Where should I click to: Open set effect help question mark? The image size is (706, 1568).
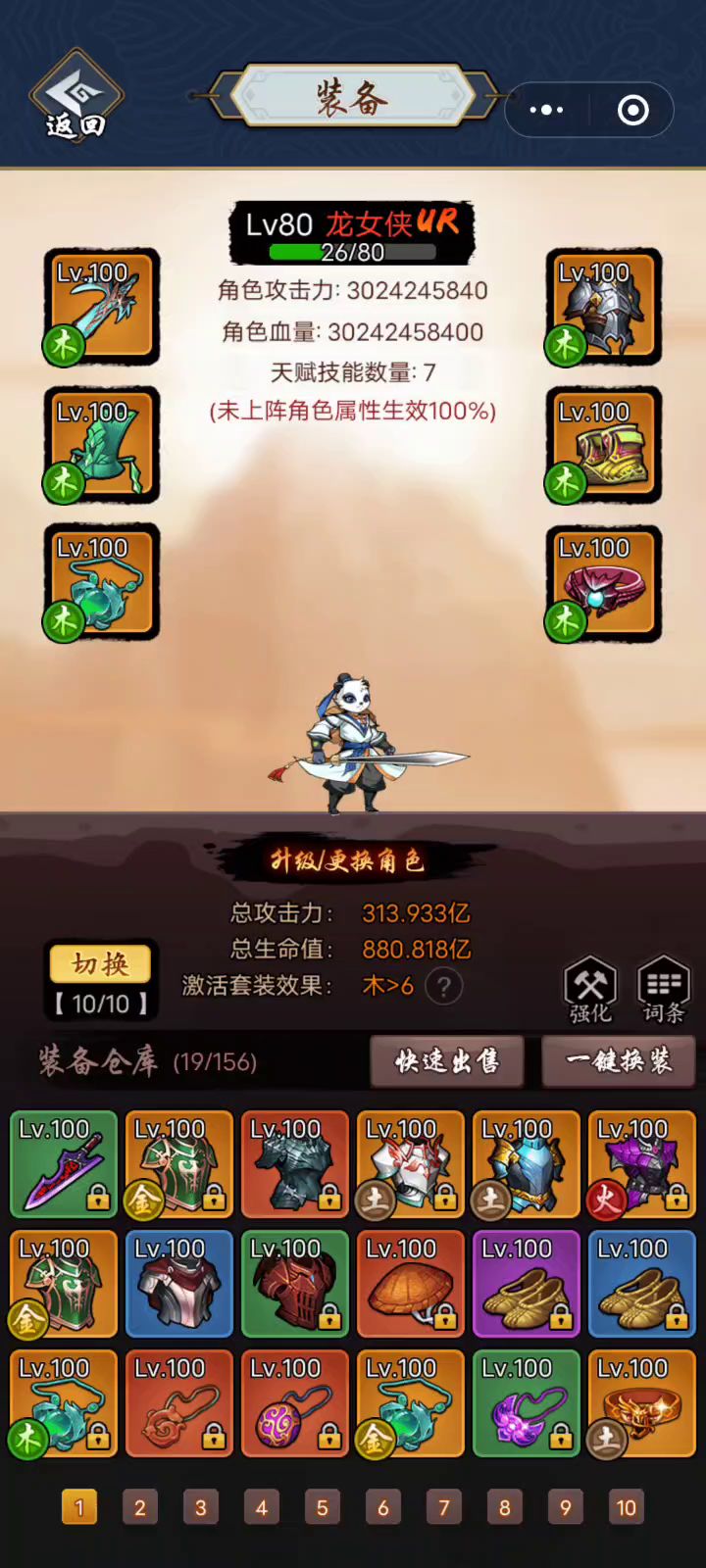(444, 986)
